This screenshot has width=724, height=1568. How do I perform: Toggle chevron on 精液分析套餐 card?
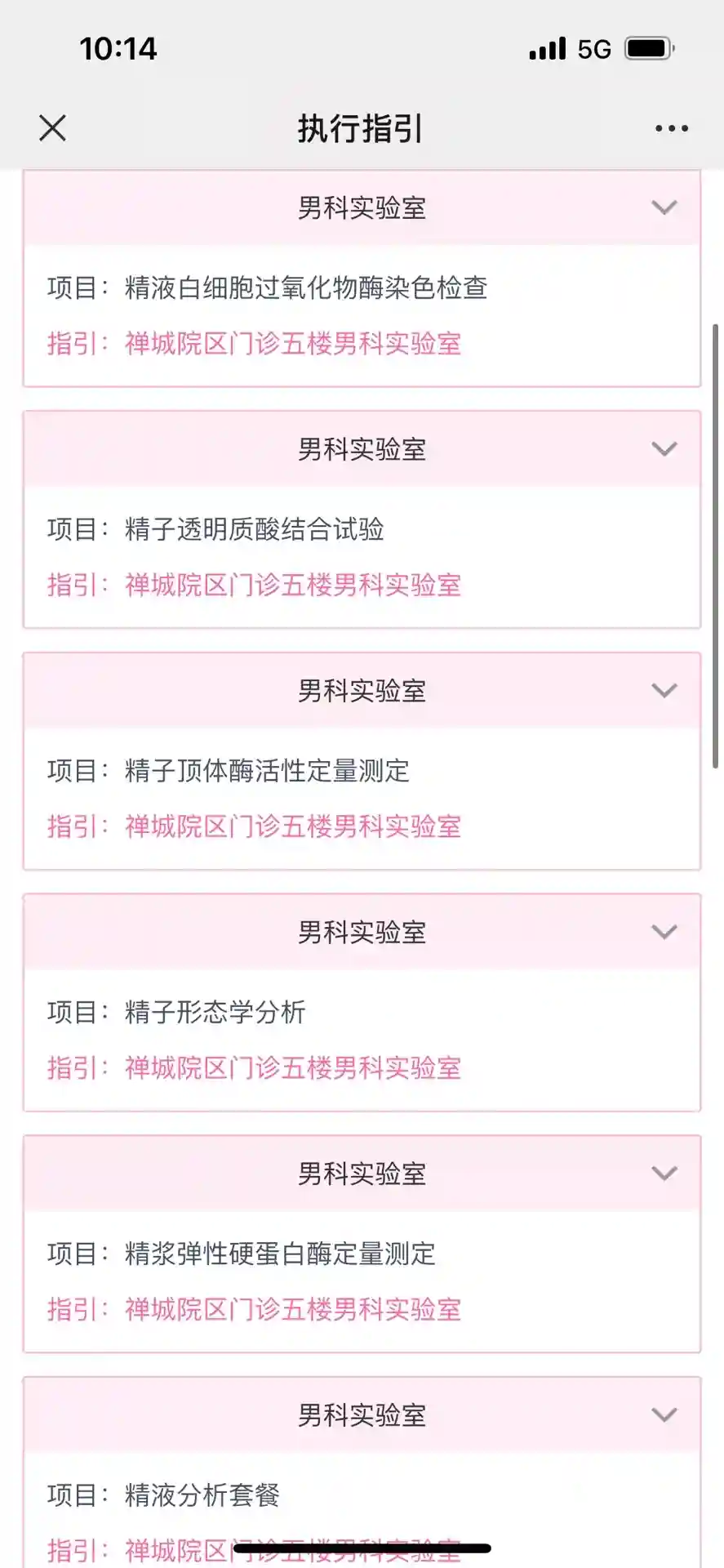664,1415
